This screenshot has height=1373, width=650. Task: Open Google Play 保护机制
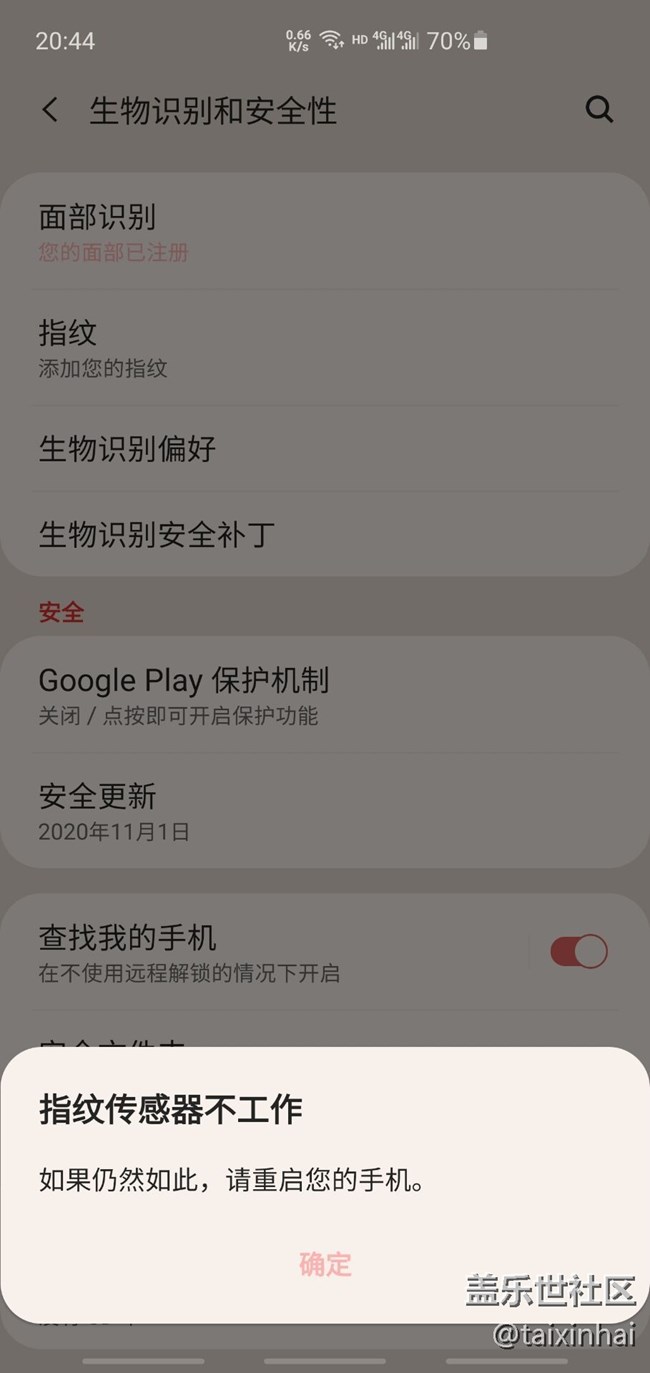(x=324, y=695)
